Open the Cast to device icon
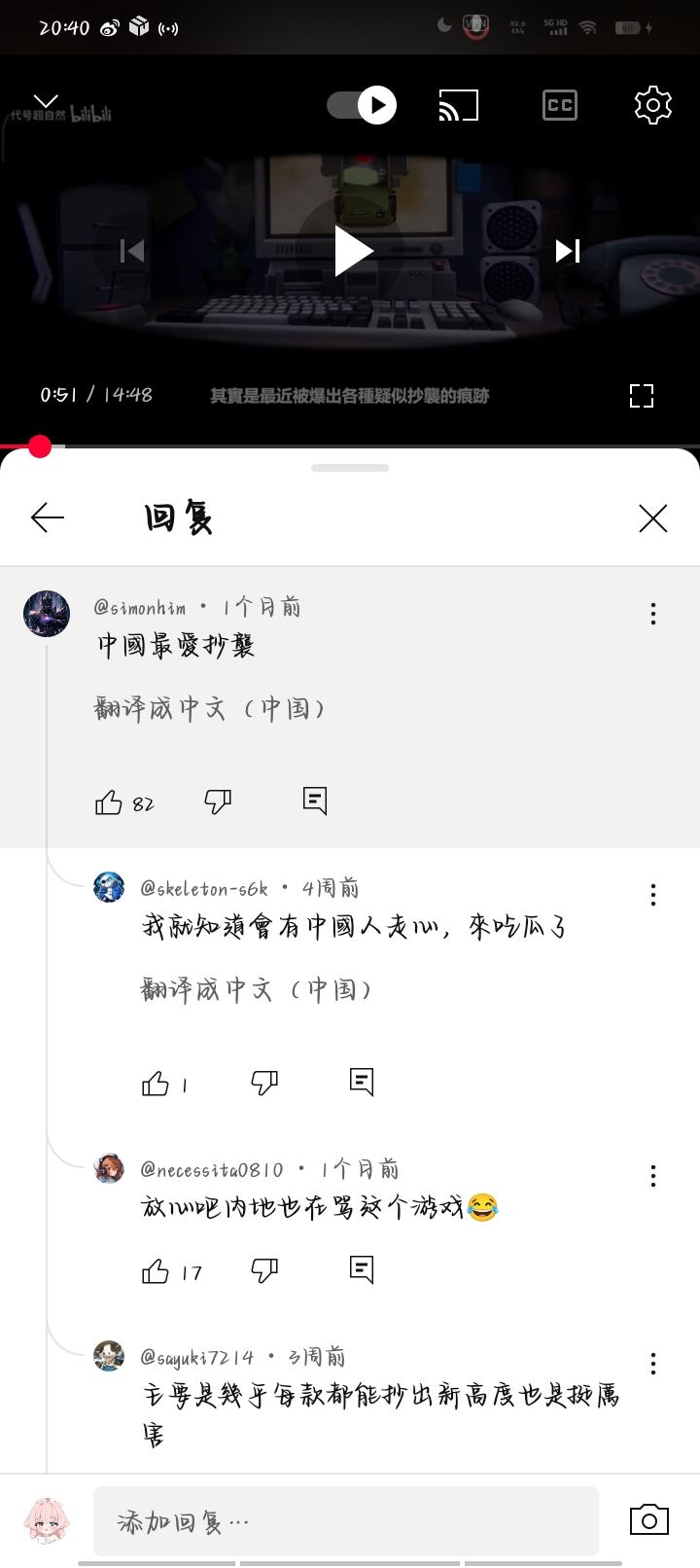The width and height of the screenshot is (700, 1568). 456,104
